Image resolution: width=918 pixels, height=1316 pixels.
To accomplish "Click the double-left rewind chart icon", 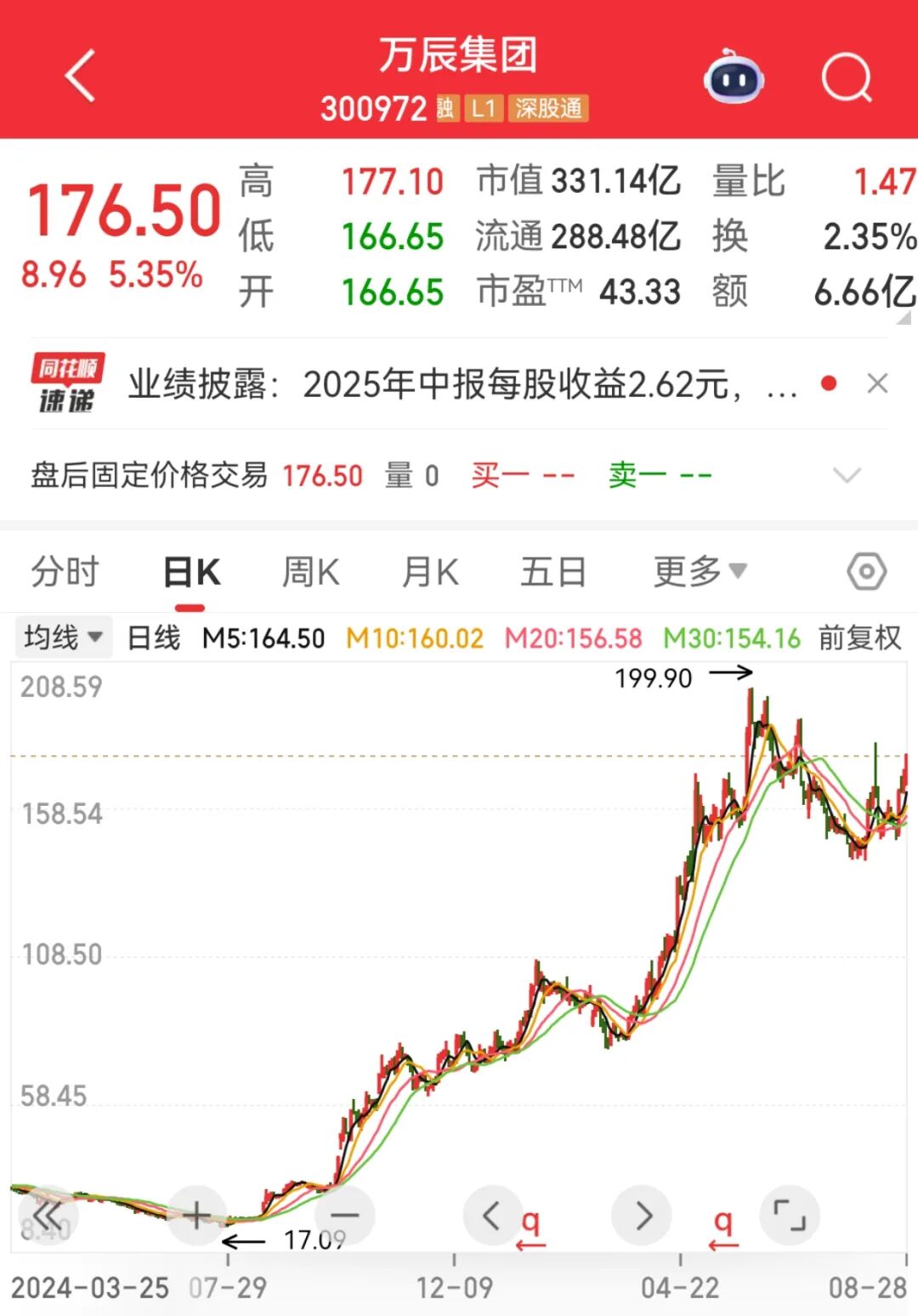I will coord(47,1216).
